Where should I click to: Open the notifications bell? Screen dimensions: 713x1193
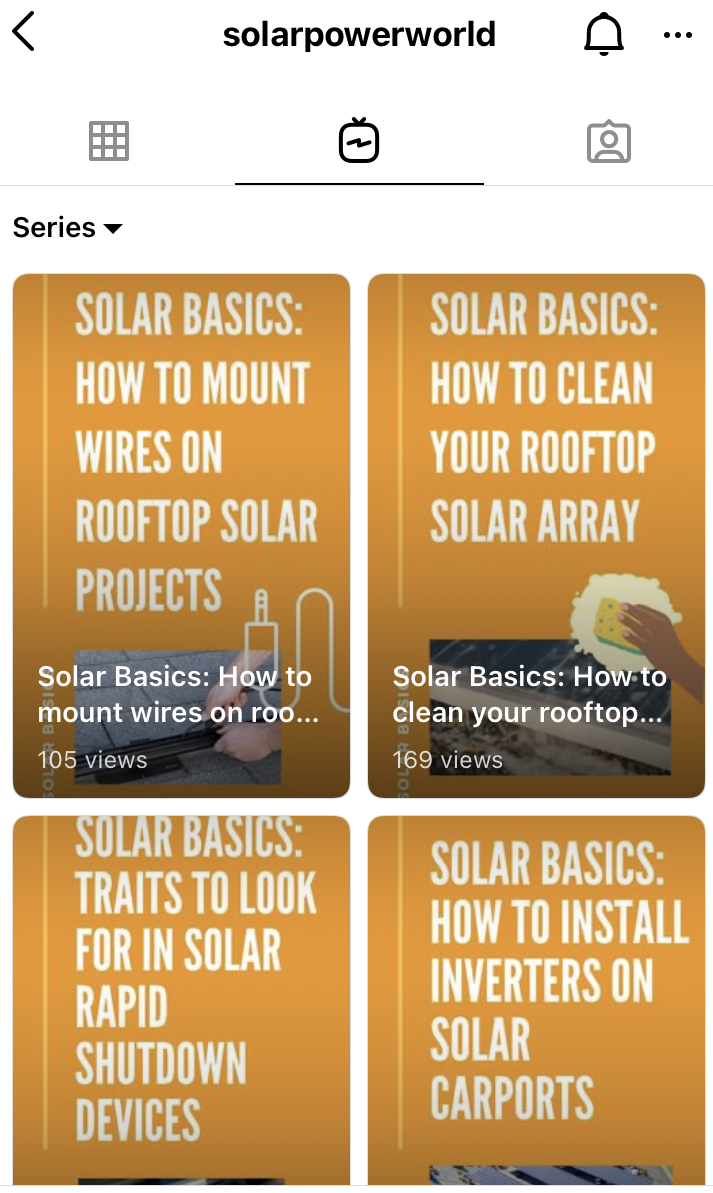point(603,35)
